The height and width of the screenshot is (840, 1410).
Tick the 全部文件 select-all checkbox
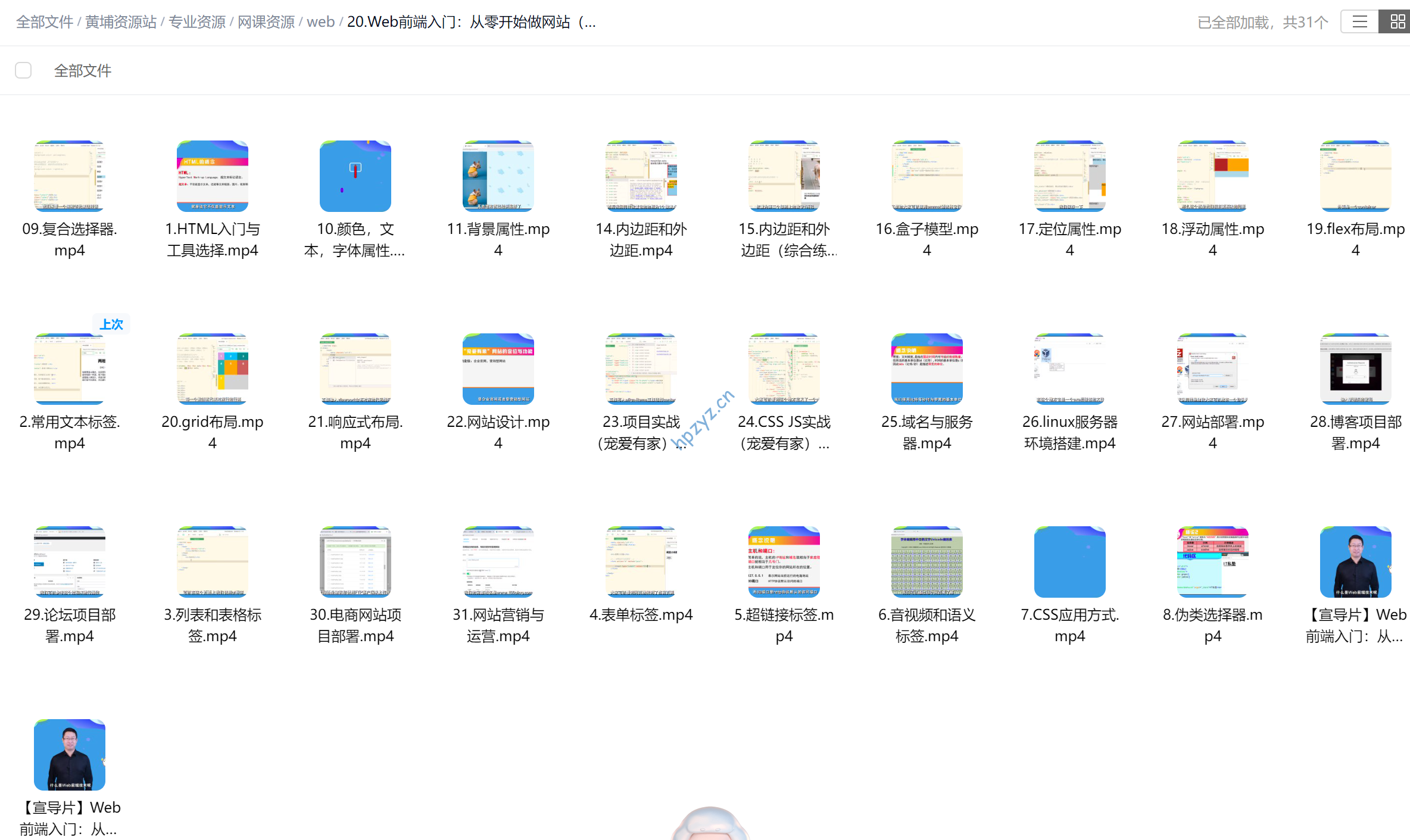pyautogui.click(x=23, y=70)
